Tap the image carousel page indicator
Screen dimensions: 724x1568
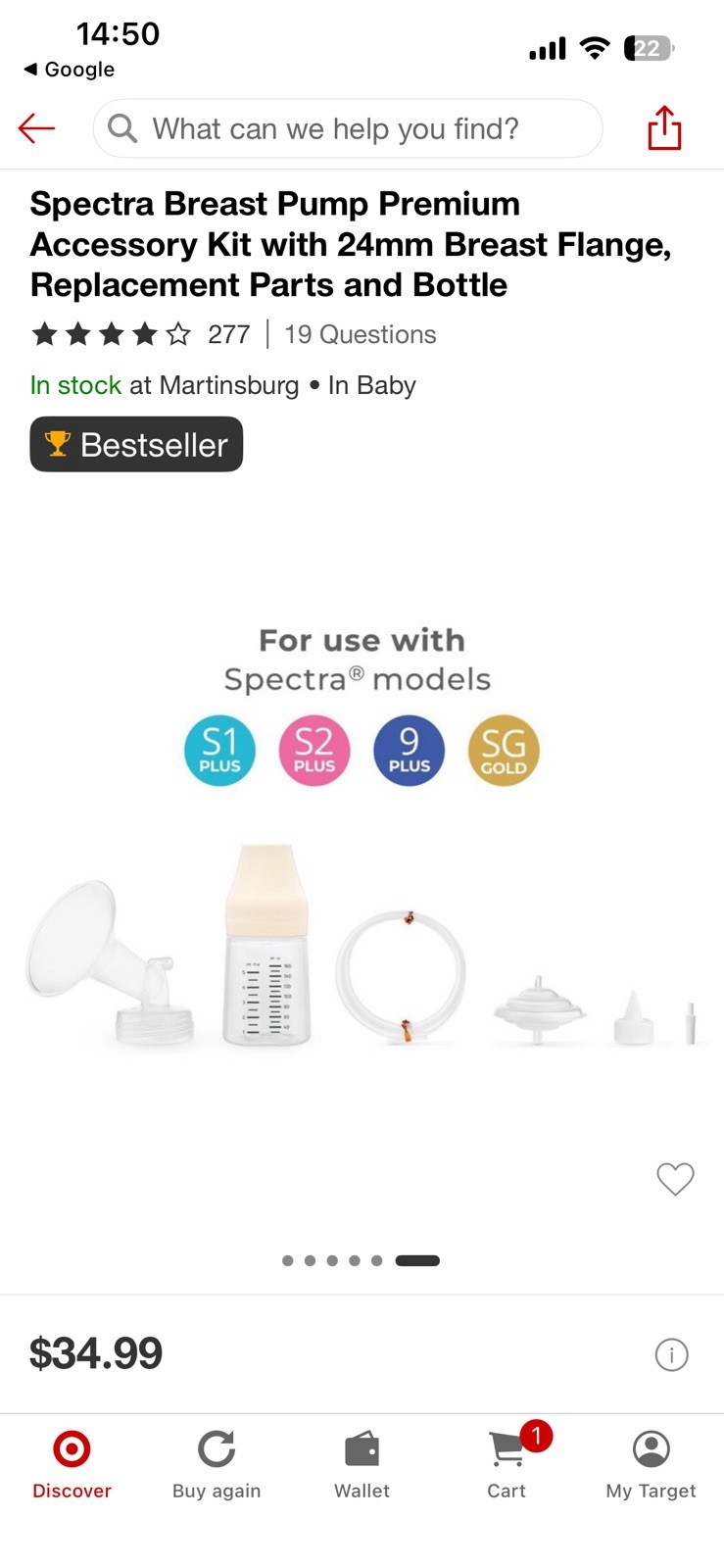click(361, 1260)
